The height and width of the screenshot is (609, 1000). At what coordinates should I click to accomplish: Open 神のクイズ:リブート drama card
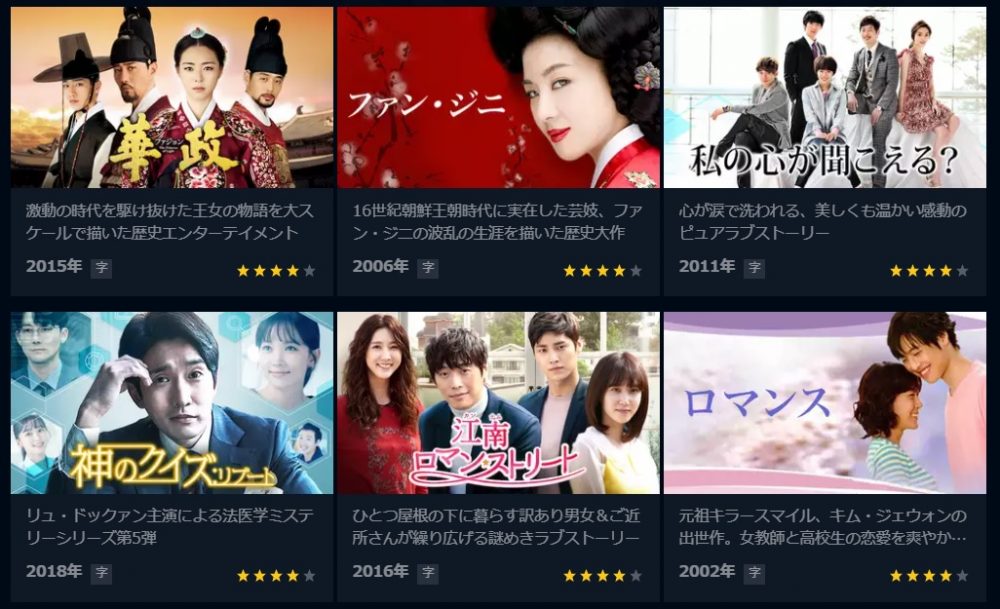(172, 403)
